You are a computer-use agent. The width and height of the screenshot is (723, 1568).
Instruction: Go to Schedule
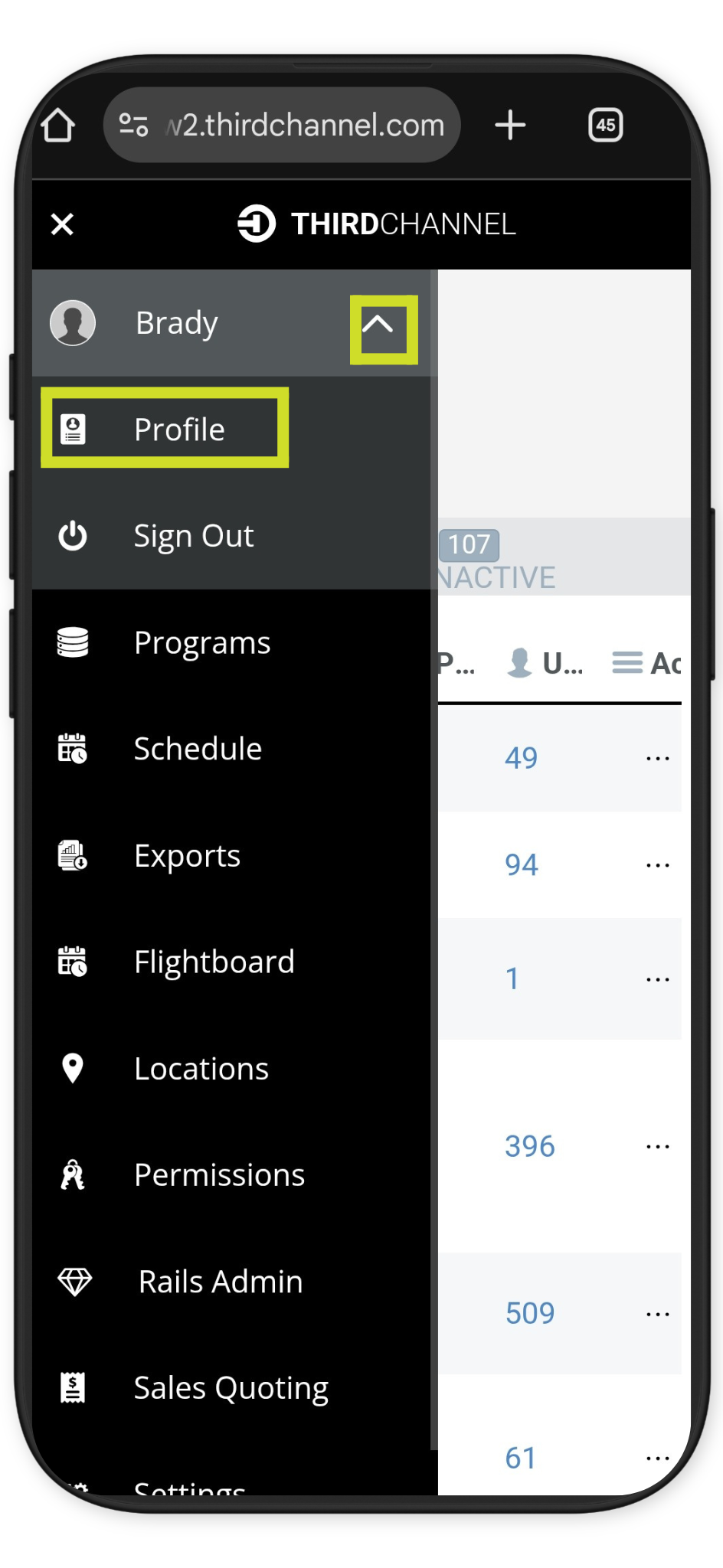[231, 749]
